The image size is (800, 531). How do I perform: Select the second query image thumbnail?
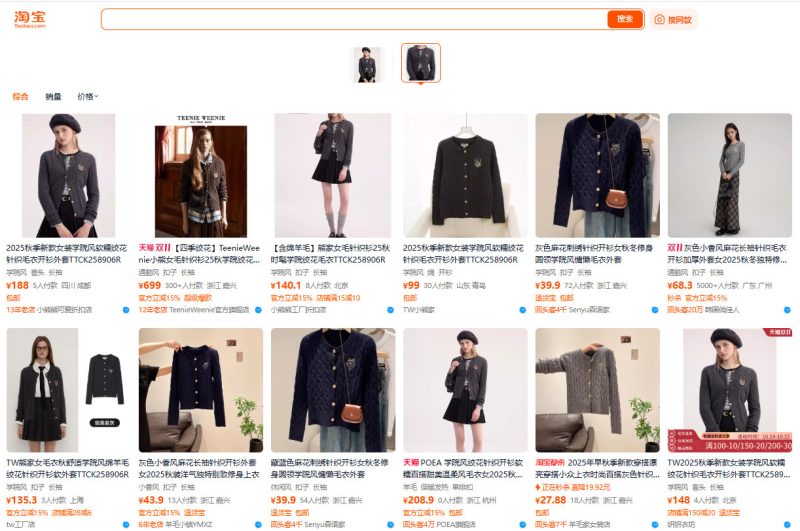point(420,63)
